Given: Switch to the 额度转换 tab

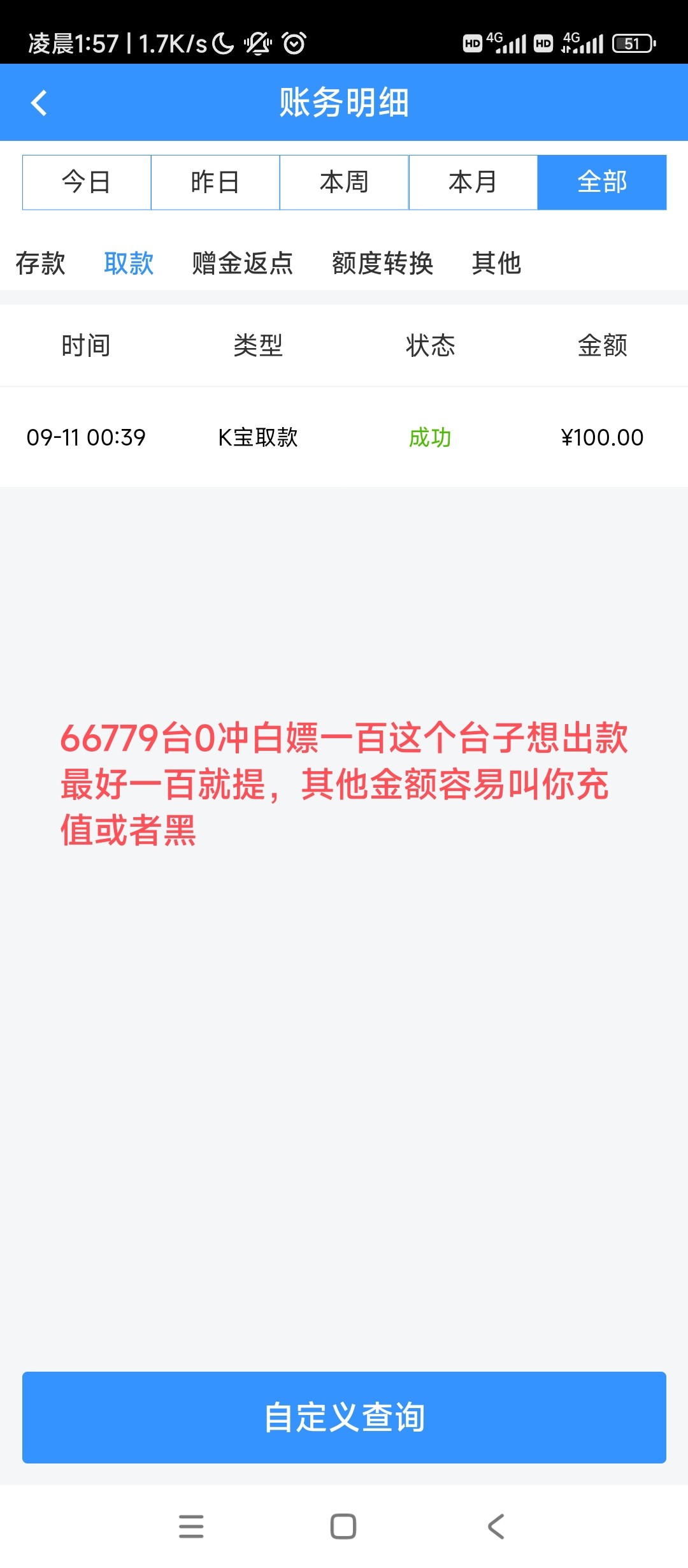Looking at the screenshot, I should [x=382, y=263].
